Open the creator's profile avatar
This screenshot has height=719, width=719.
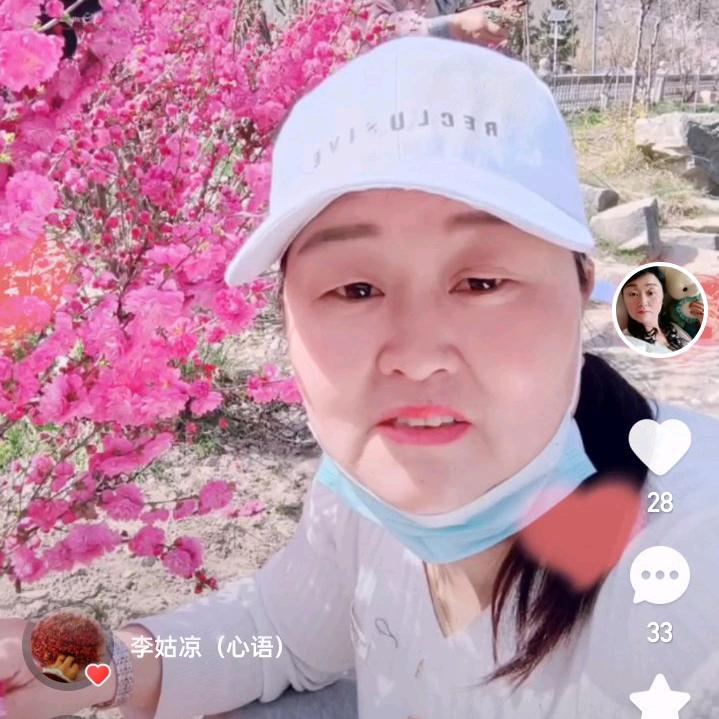pos(659,310)
